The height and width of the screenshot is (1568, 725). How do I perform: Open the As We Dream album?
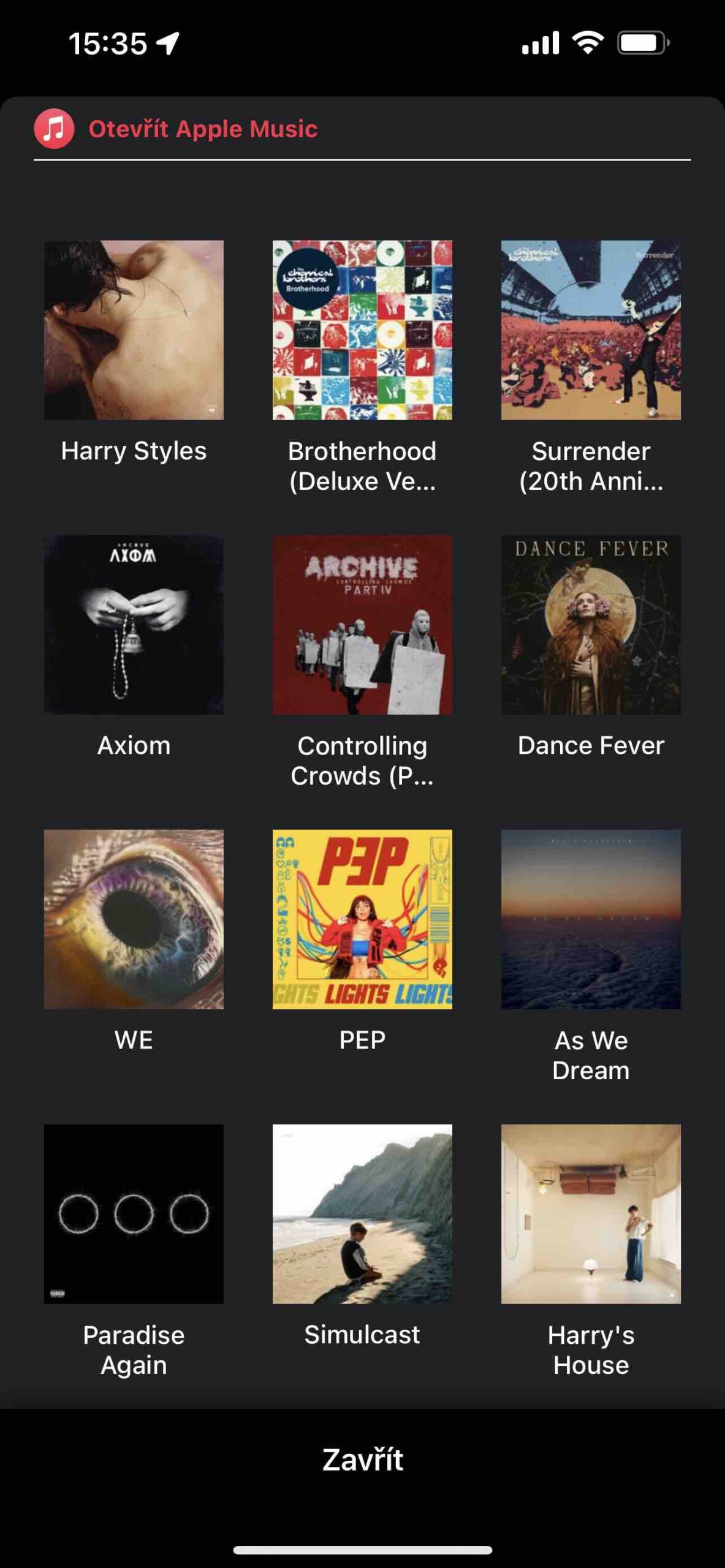pos(591,919)
